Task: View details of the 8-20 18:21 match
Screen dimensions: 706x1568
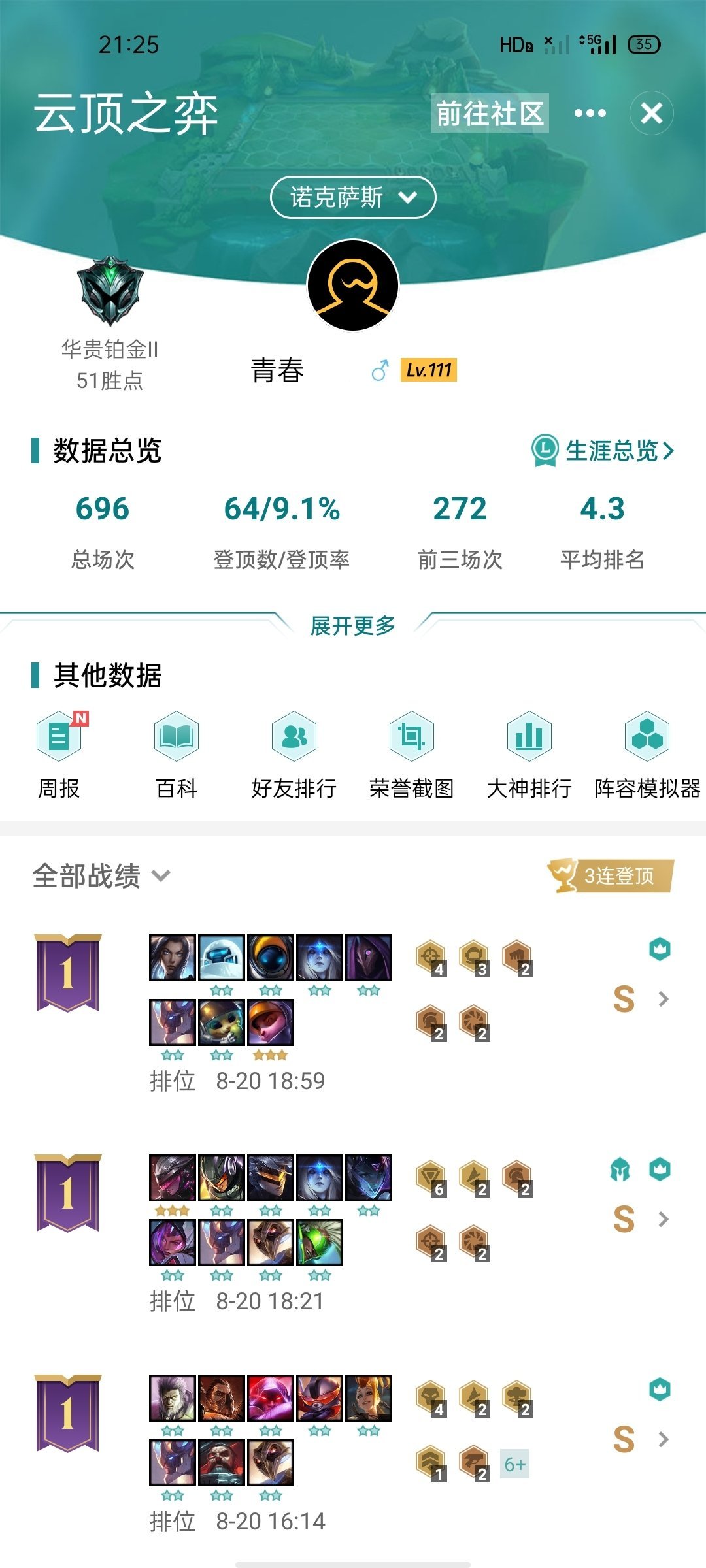Action: (x=663, y=1219)
